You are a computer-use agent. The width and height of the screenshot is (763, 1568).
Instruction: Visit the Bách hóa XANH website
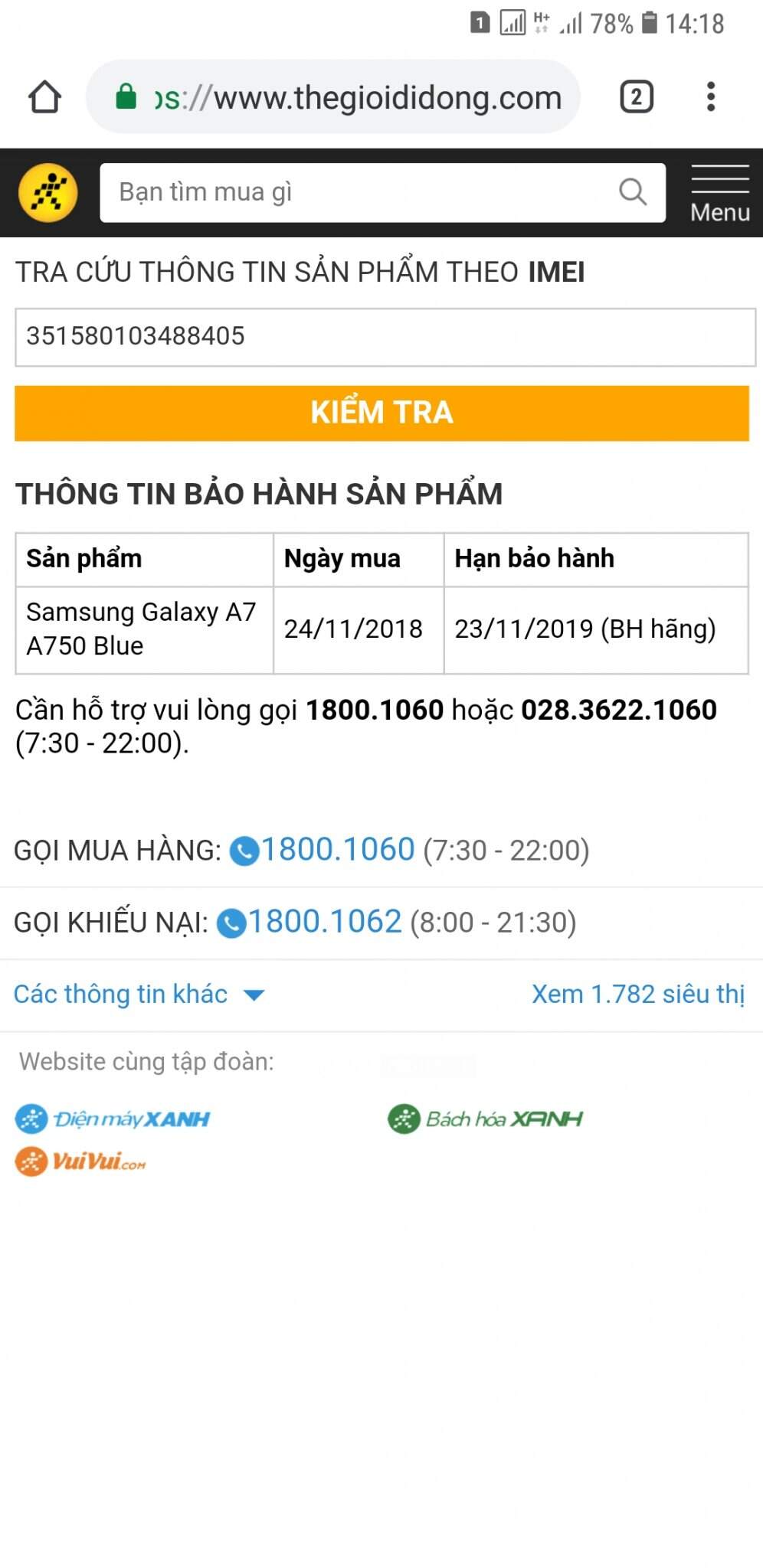485,1119
